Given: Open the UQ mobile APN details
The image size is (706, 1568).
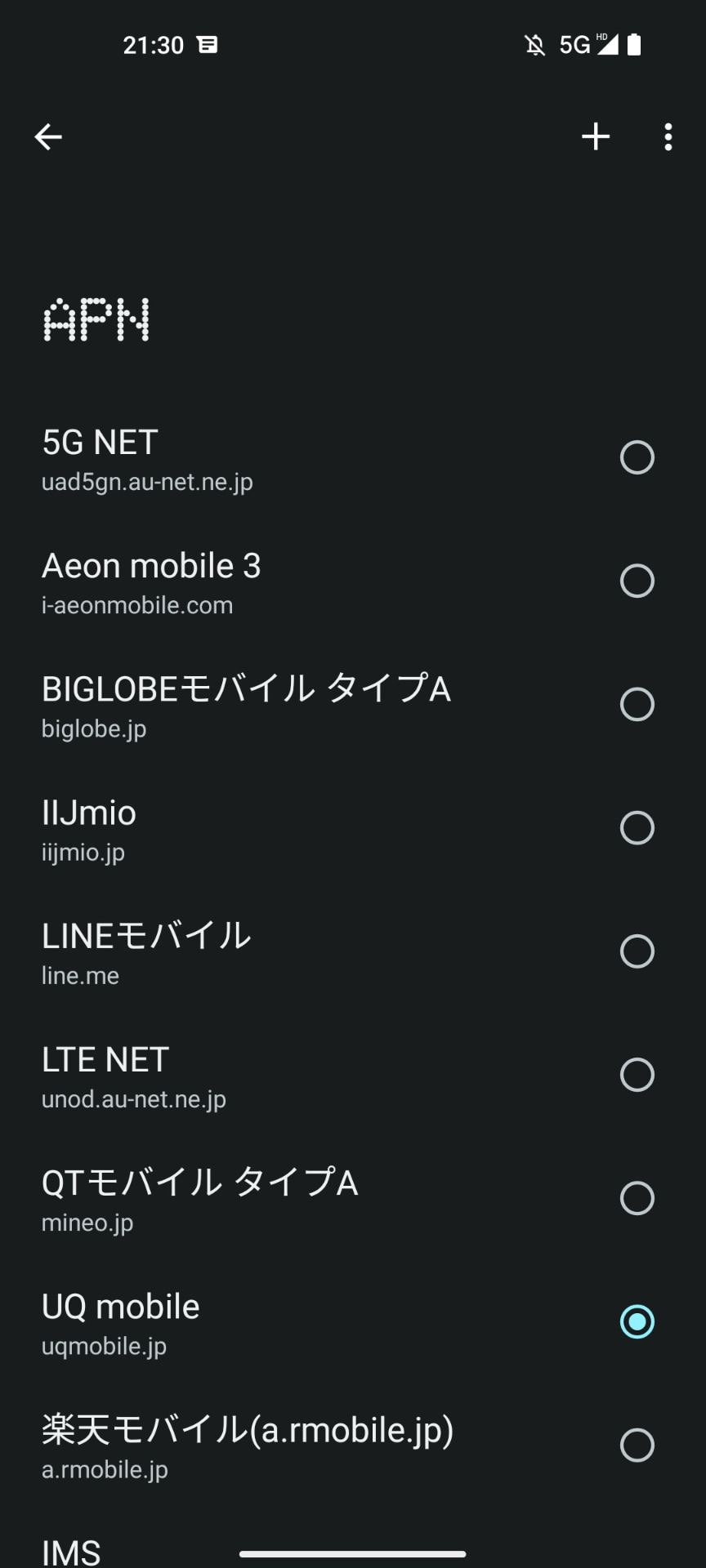Looking at the screenshot, I should click(x=245, y=1323).
